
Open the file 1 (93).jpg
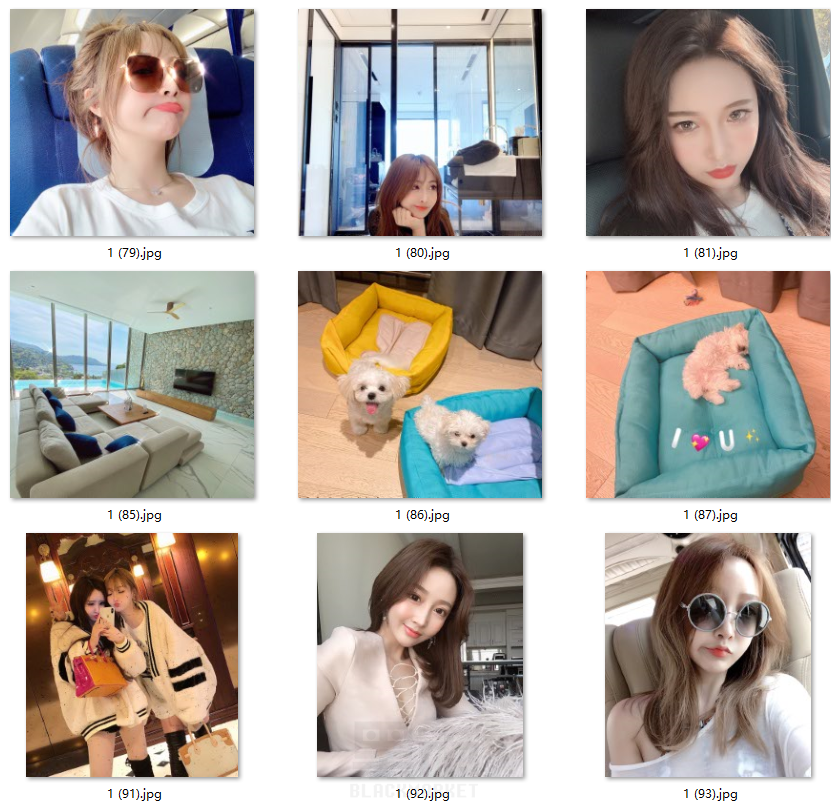[x=708, y=655]
